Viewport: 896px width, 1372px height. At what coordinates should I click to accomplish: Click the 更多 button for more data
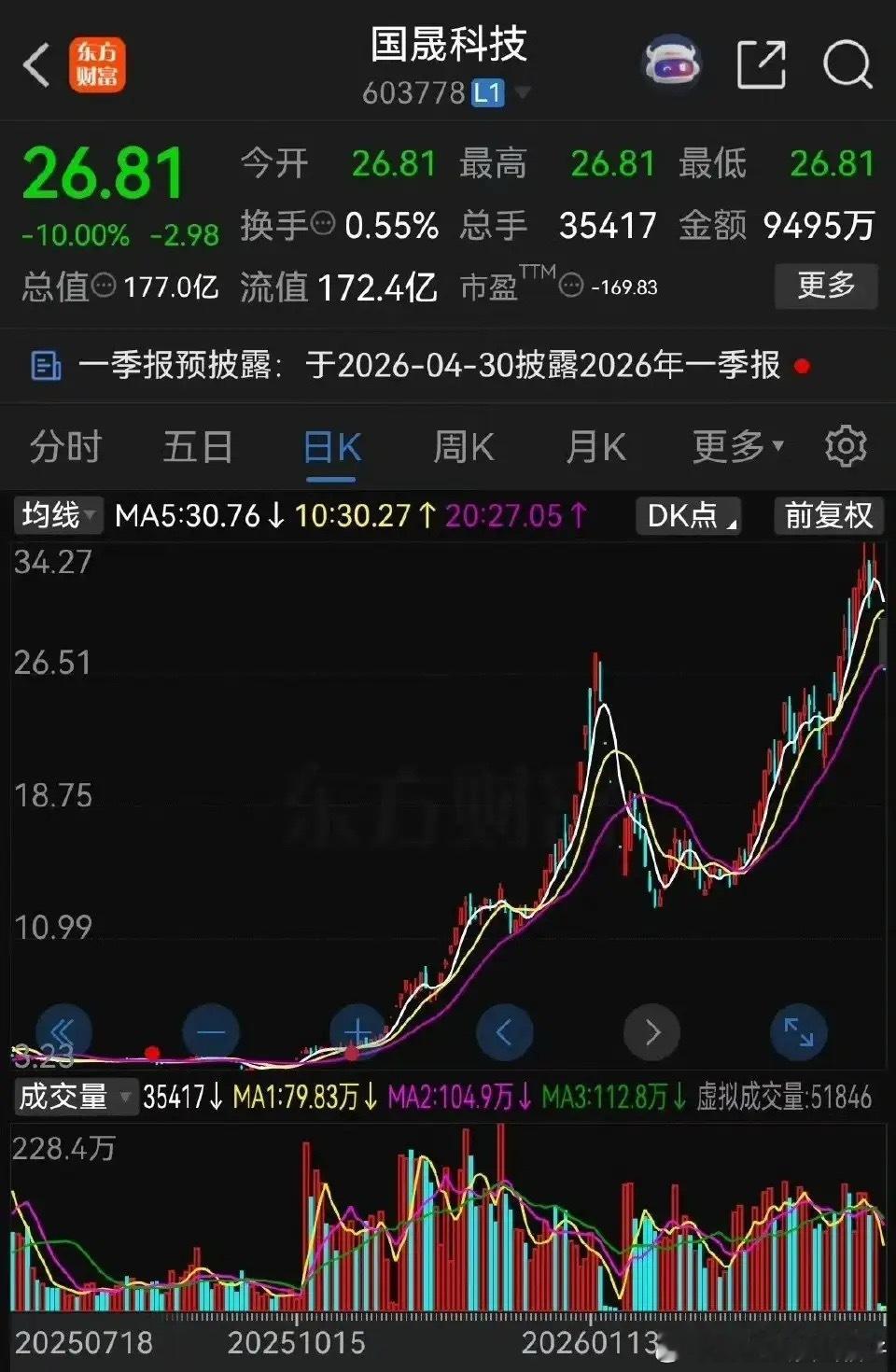coord(825,287)
